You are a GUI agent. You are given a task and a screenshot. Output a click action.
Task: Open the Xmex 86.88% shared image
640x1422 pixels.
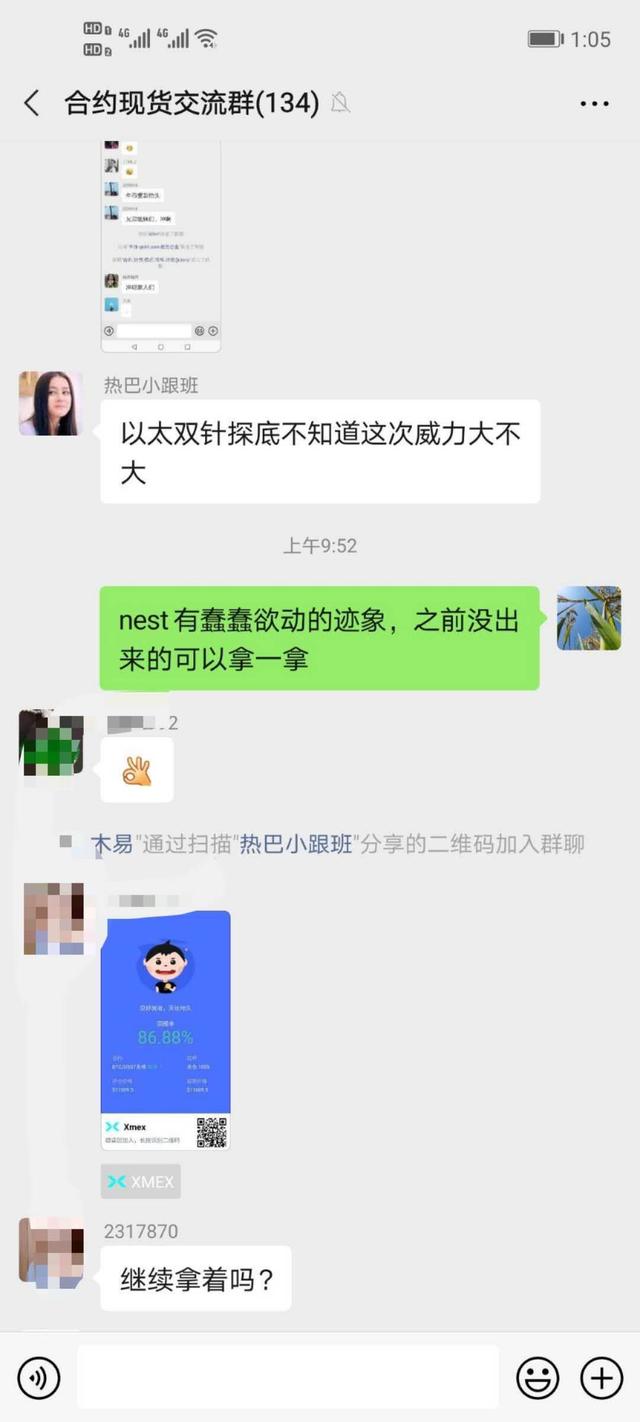pos(166,1029)
